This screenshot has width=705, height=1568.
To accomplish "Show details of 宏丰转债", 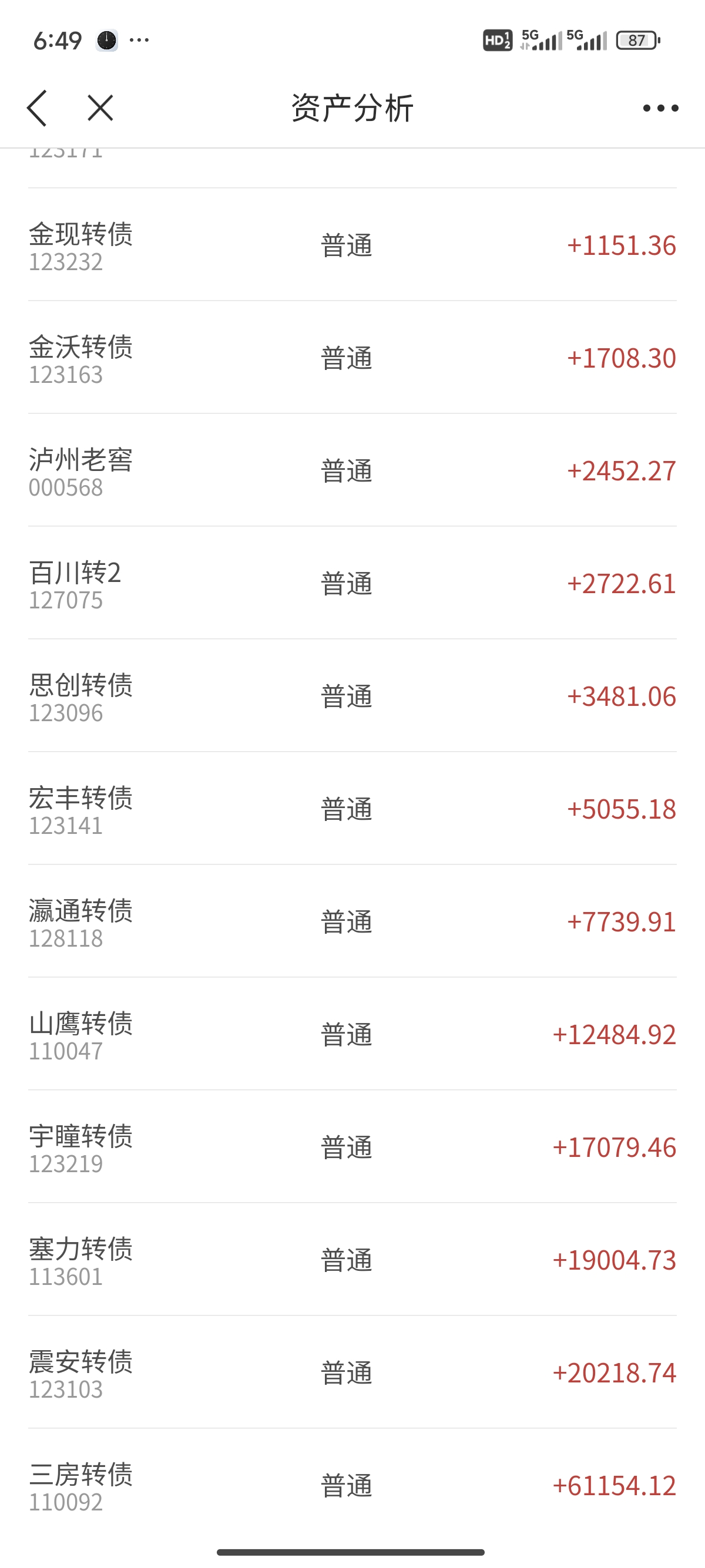I will (352, 809).
